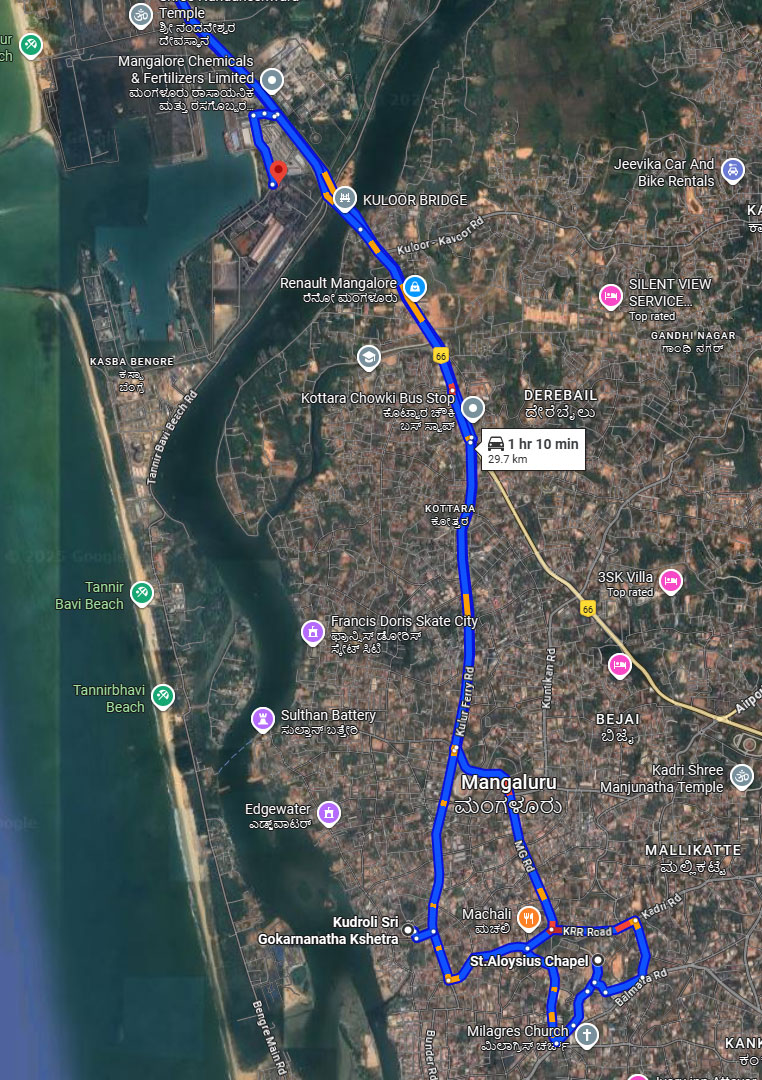Viewport: 762px width, 1080px height.
Task: View Machali restaurant marker
Action: [x=529, y=917]
